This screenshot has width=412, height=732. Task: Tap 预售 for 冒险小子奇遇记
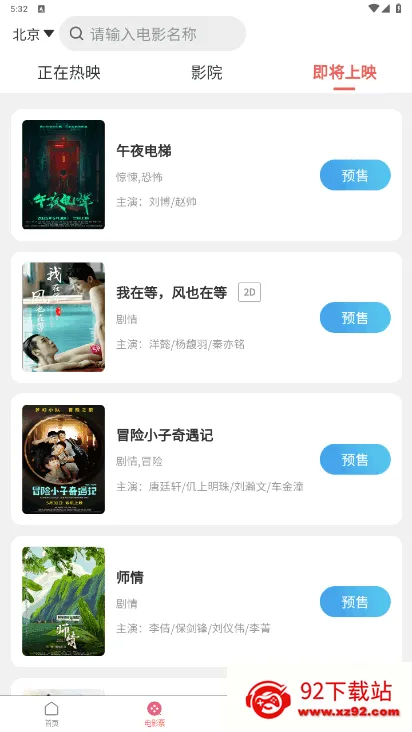point(355,459)
